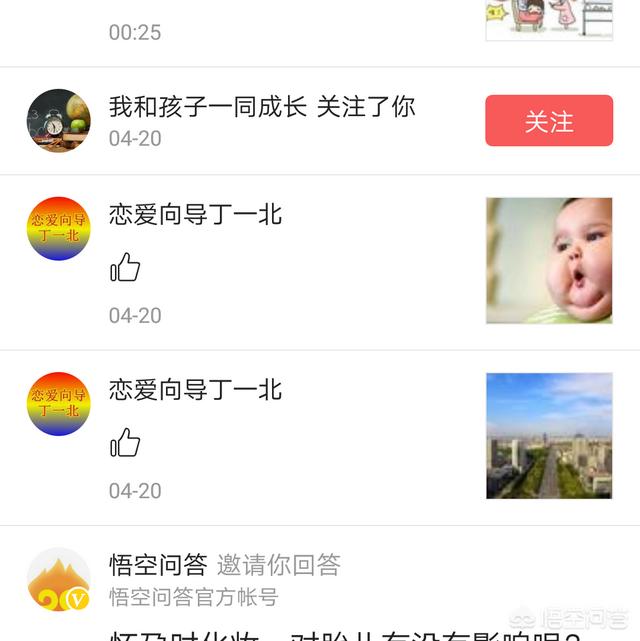Open the 悟空问答 official account avatar
640x641 pixels.
coord(59,579)
